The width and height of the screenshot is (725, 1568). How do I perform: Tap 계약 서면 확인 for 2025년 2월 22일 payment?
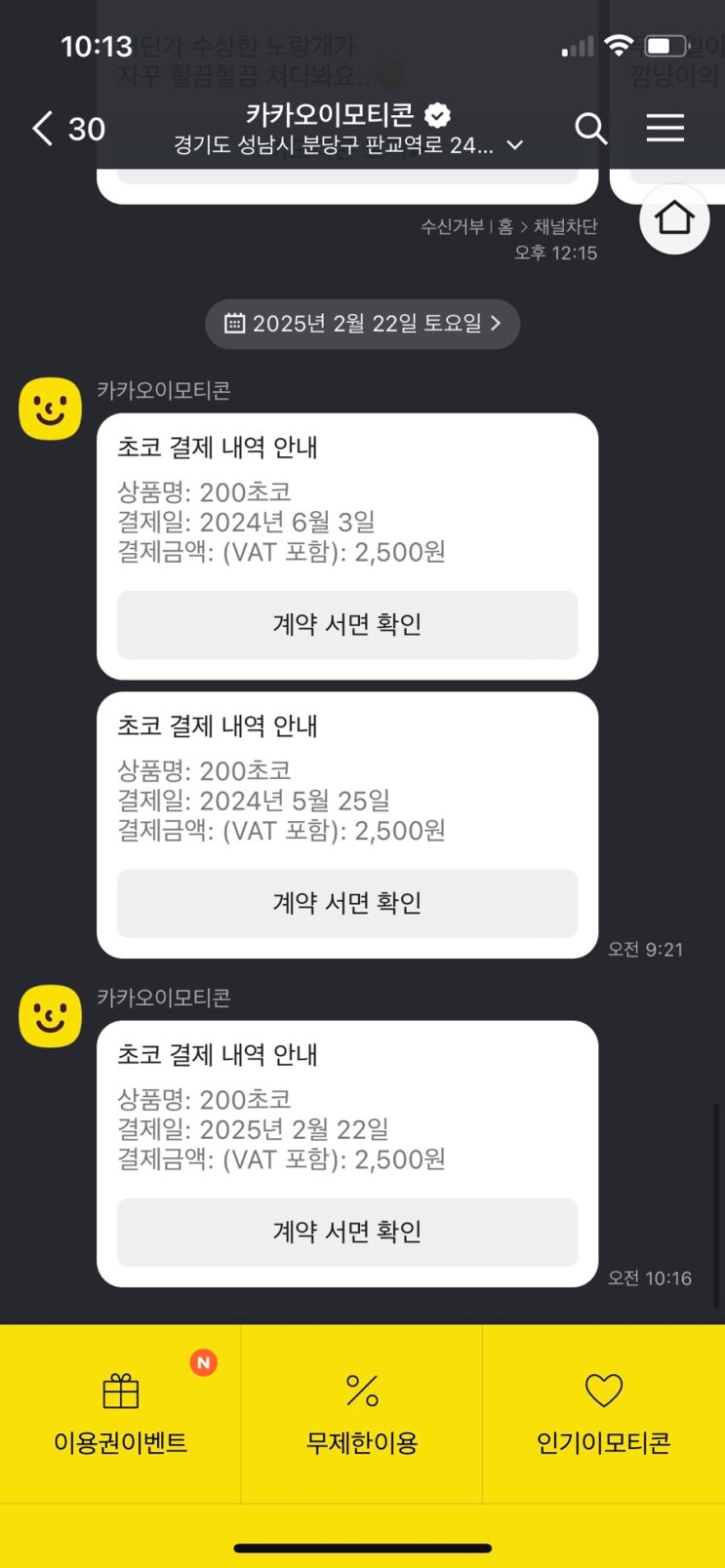click(347, 1232)
